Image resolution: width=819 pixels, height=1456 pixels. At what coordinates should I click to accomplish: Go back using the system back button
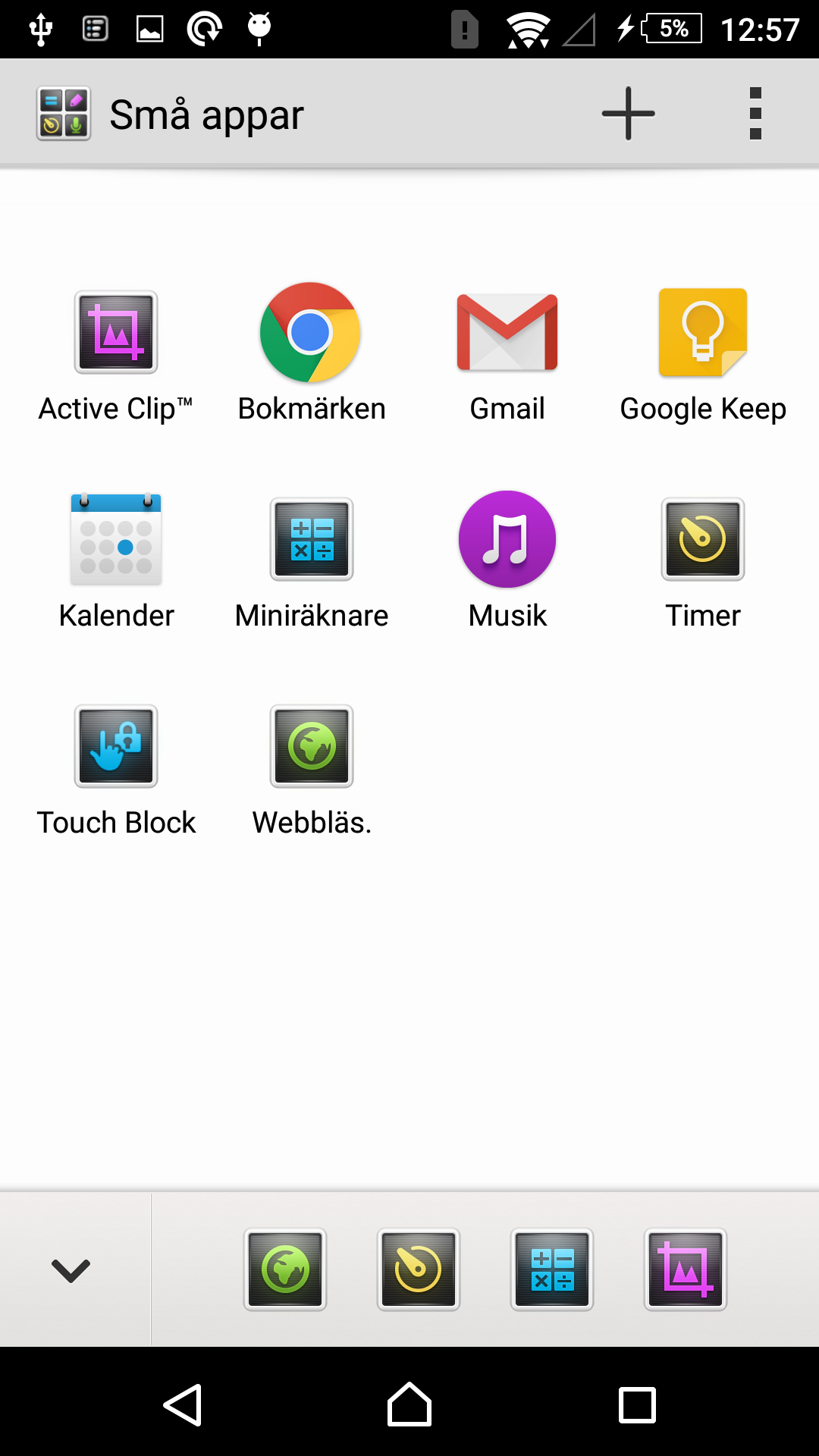(x=183, y=1405)
